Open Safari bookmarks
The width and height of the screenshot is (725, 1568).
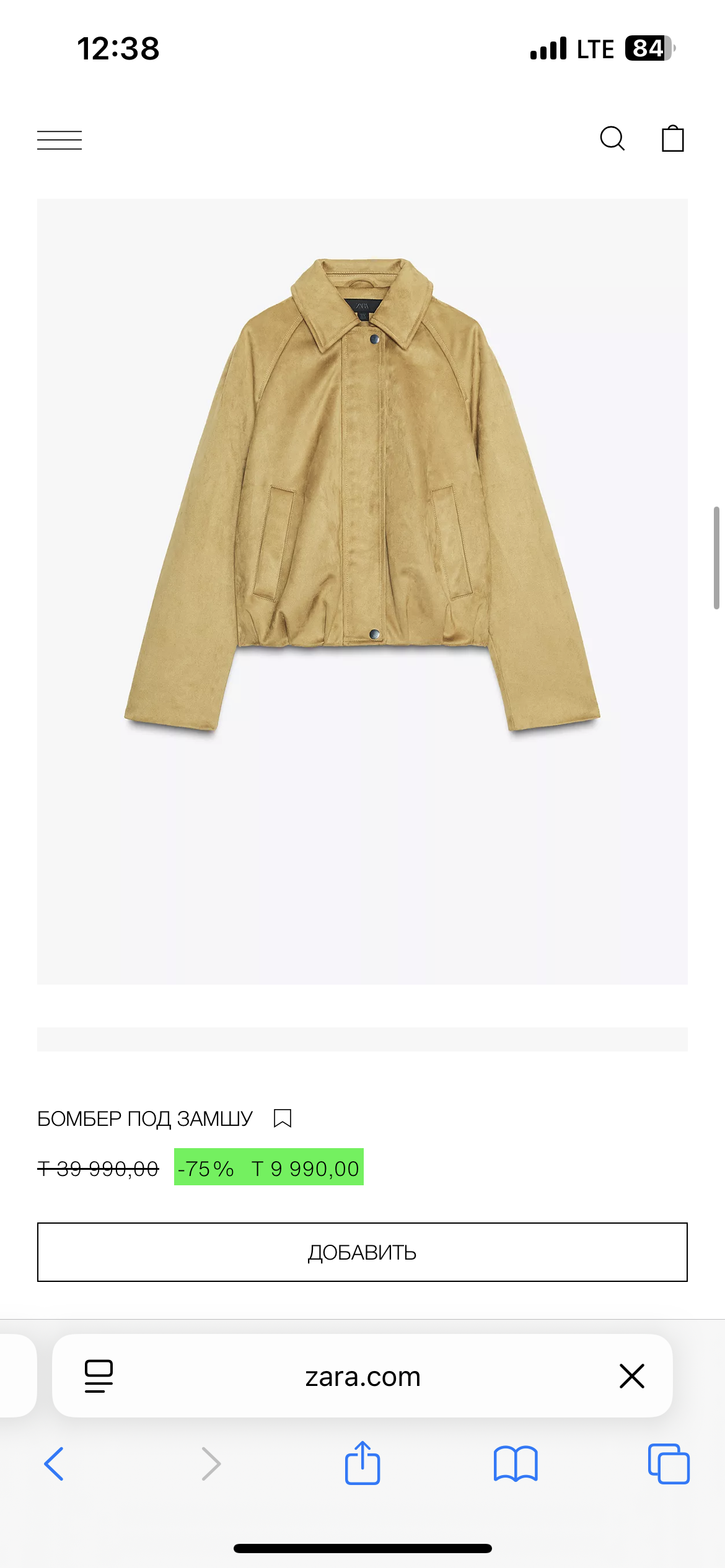(x=516, y=1464)
